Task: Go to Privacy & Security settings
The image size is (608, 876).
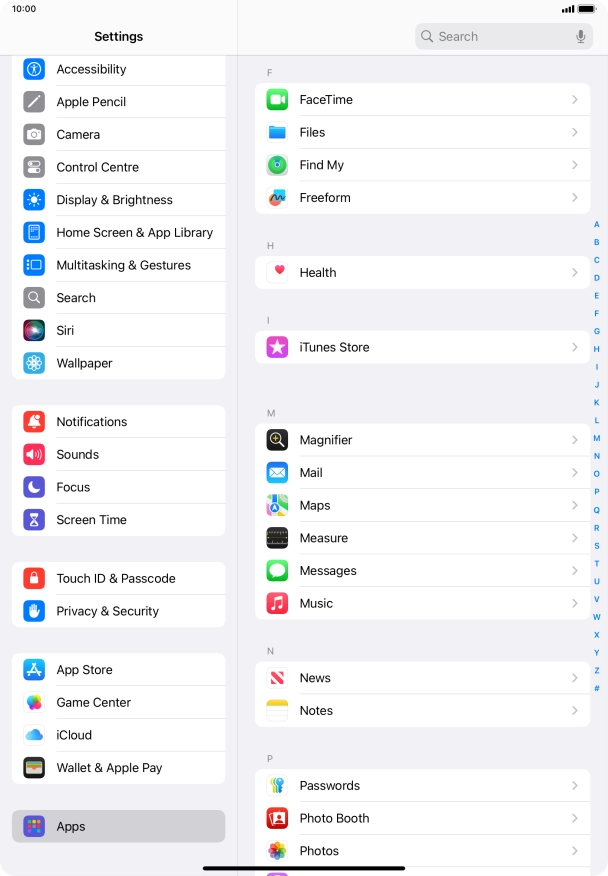Action: click(118, 611)
